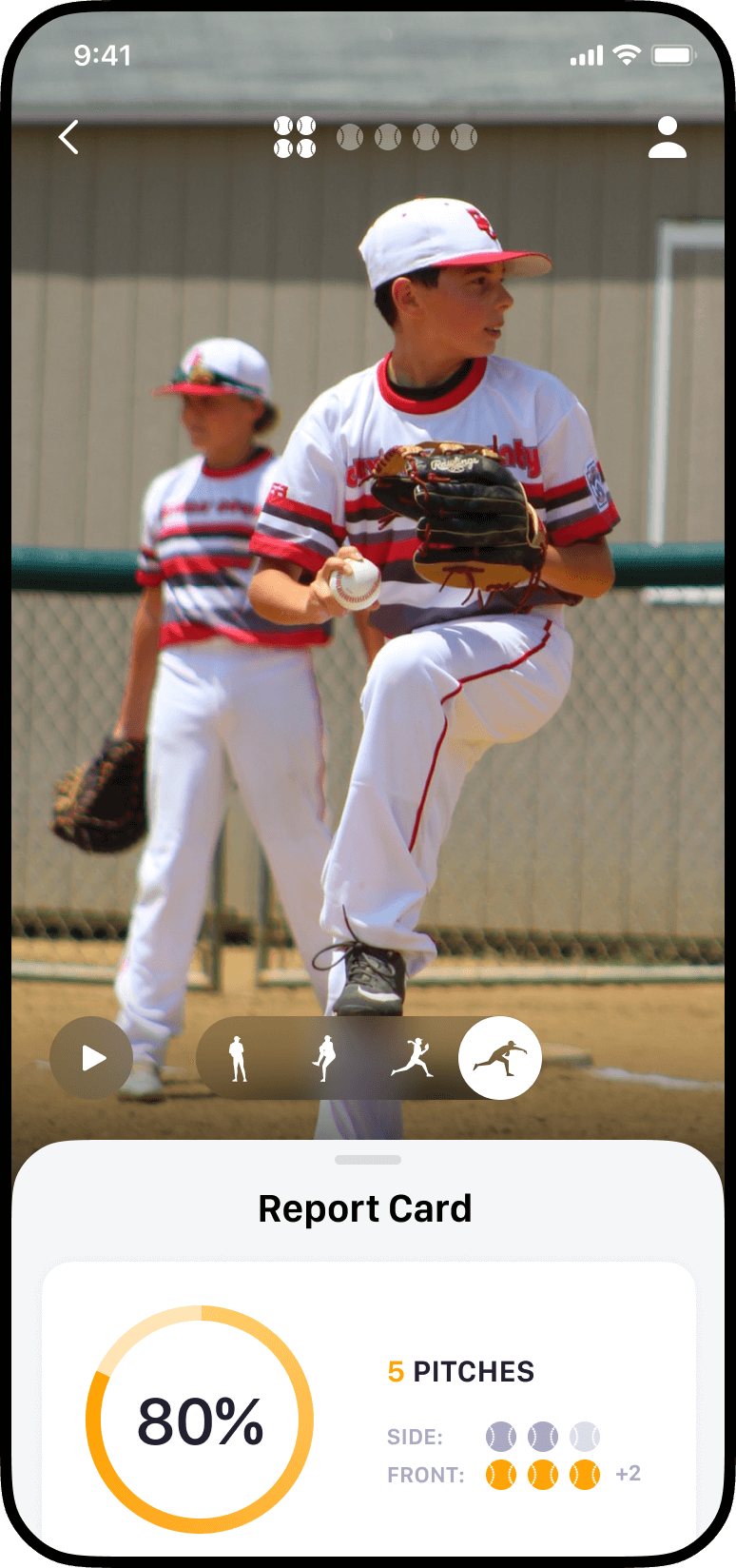The height and width of the screenshot is (1568, 736).
Task: Open the four-baseball grid view
Action: coord(295,138)
